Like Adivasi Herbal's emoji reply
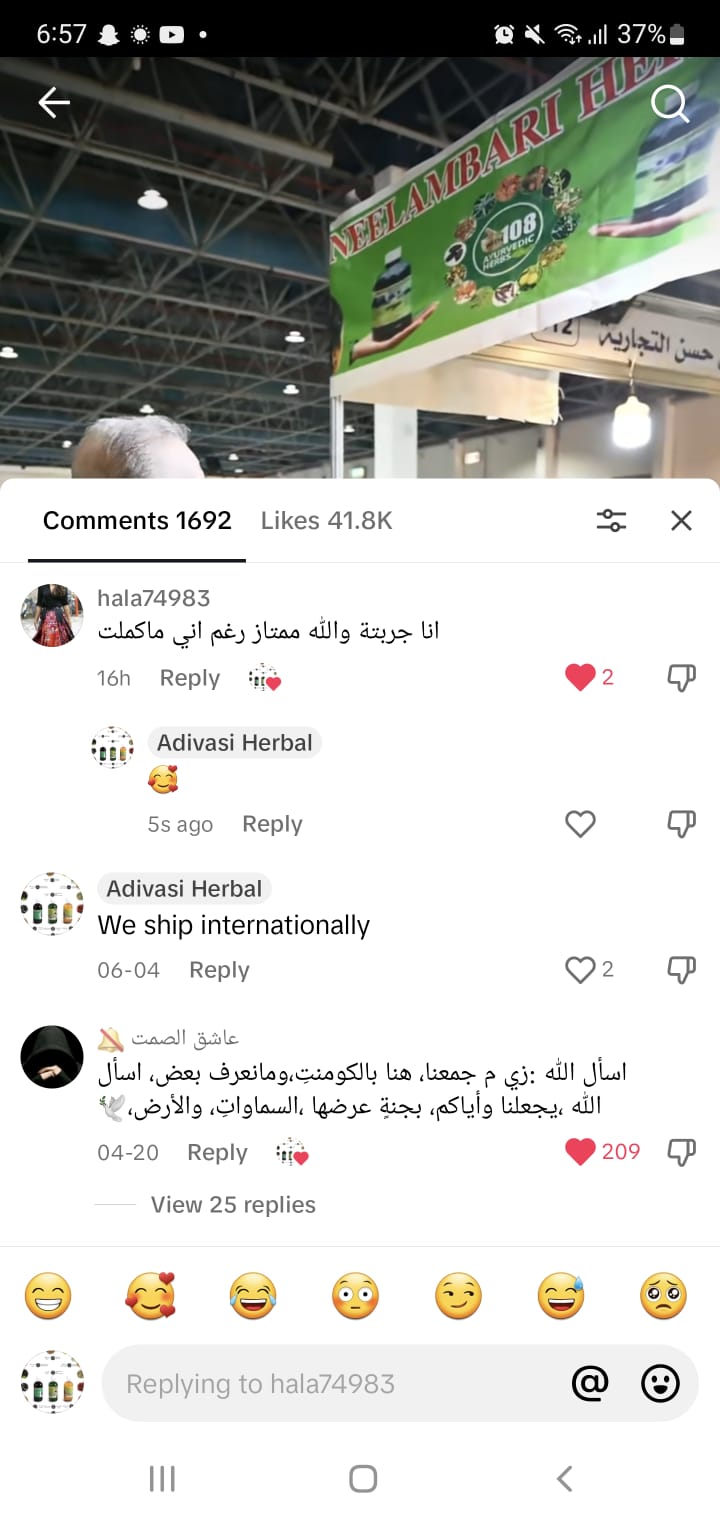This screenshot has width=720, height=1520. [580, 824]
